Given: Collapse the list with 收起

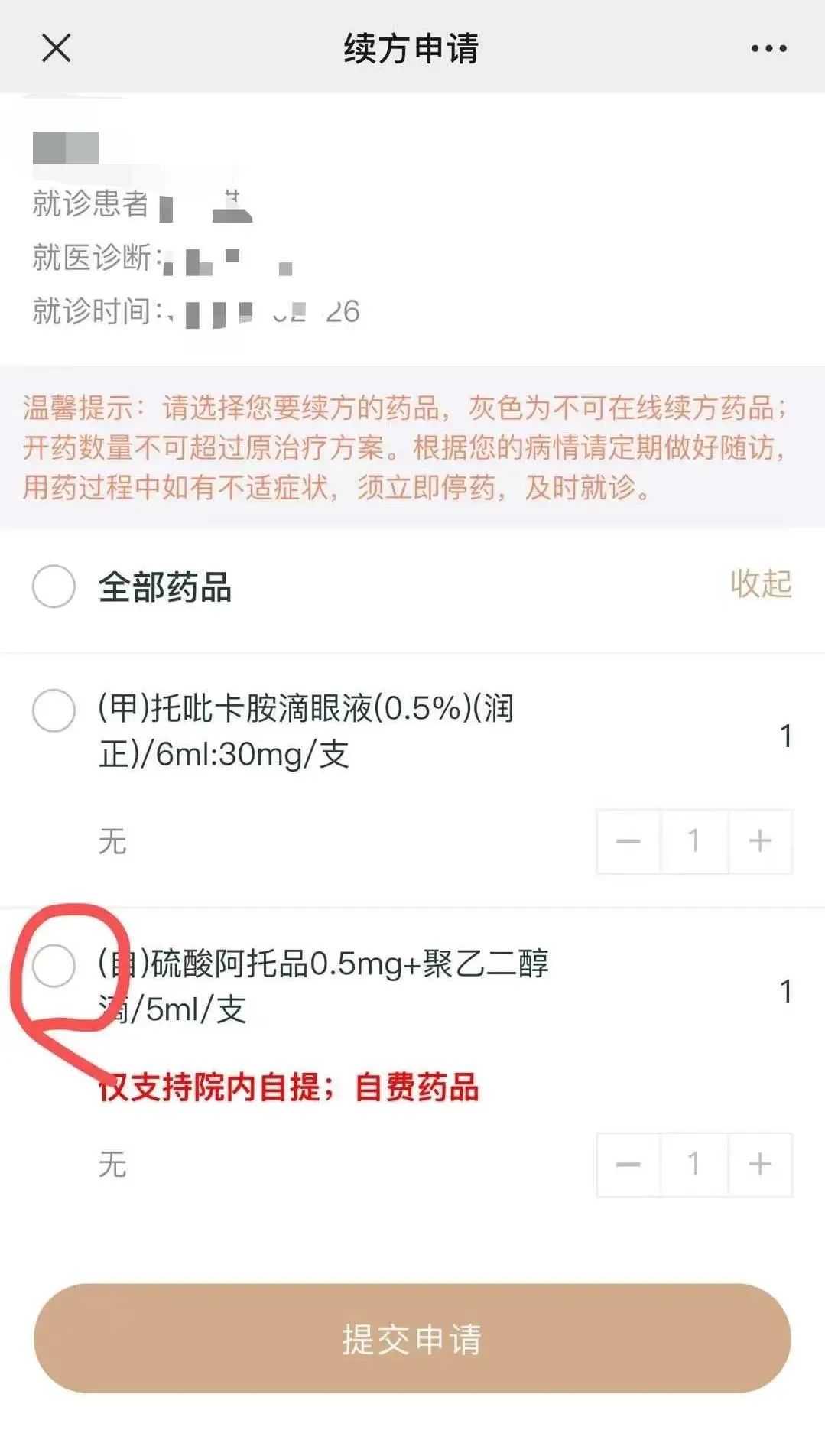Looking at the screenshot, I should click(x=760, y=584).
